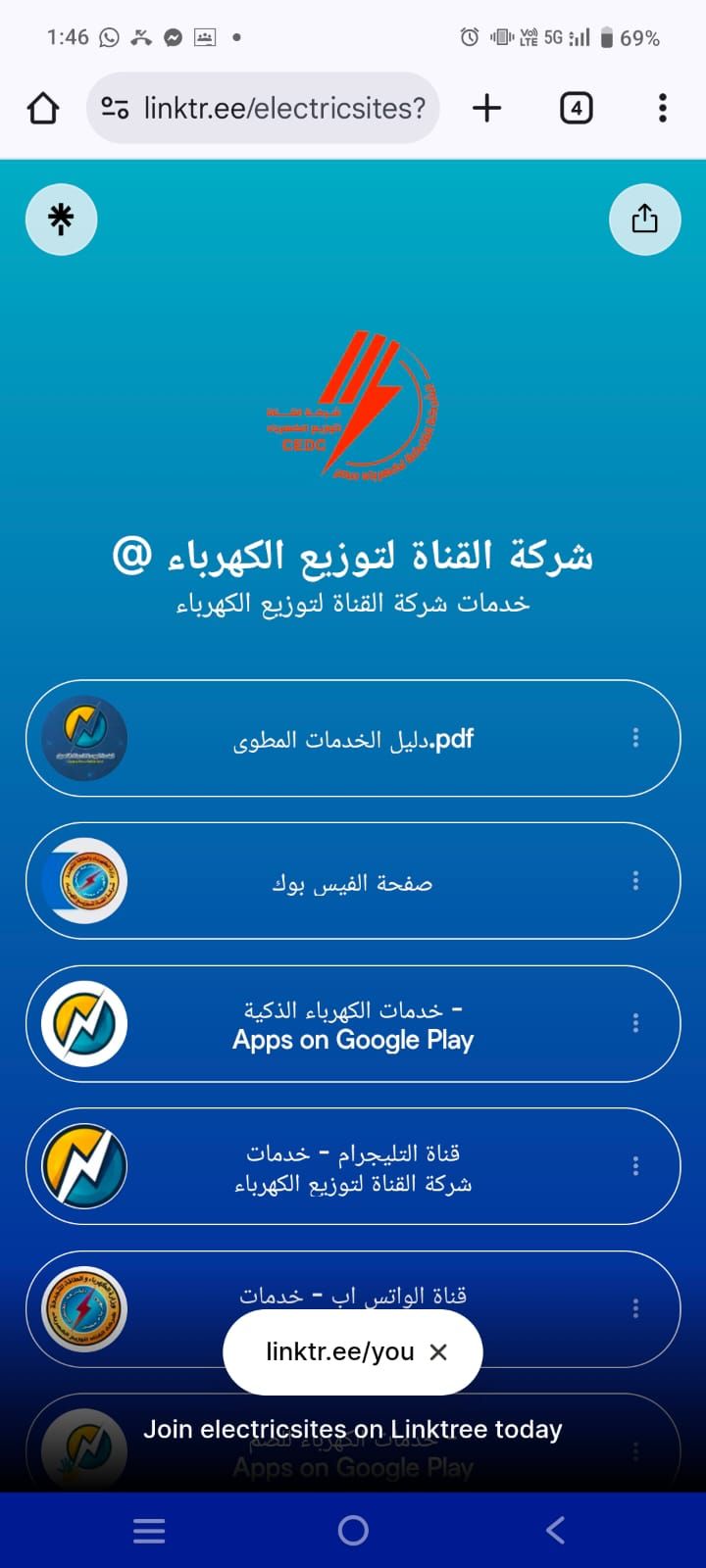Open the browser overflow menu
This screenshot has height=1568, width=706.
(x=663, y=108)
